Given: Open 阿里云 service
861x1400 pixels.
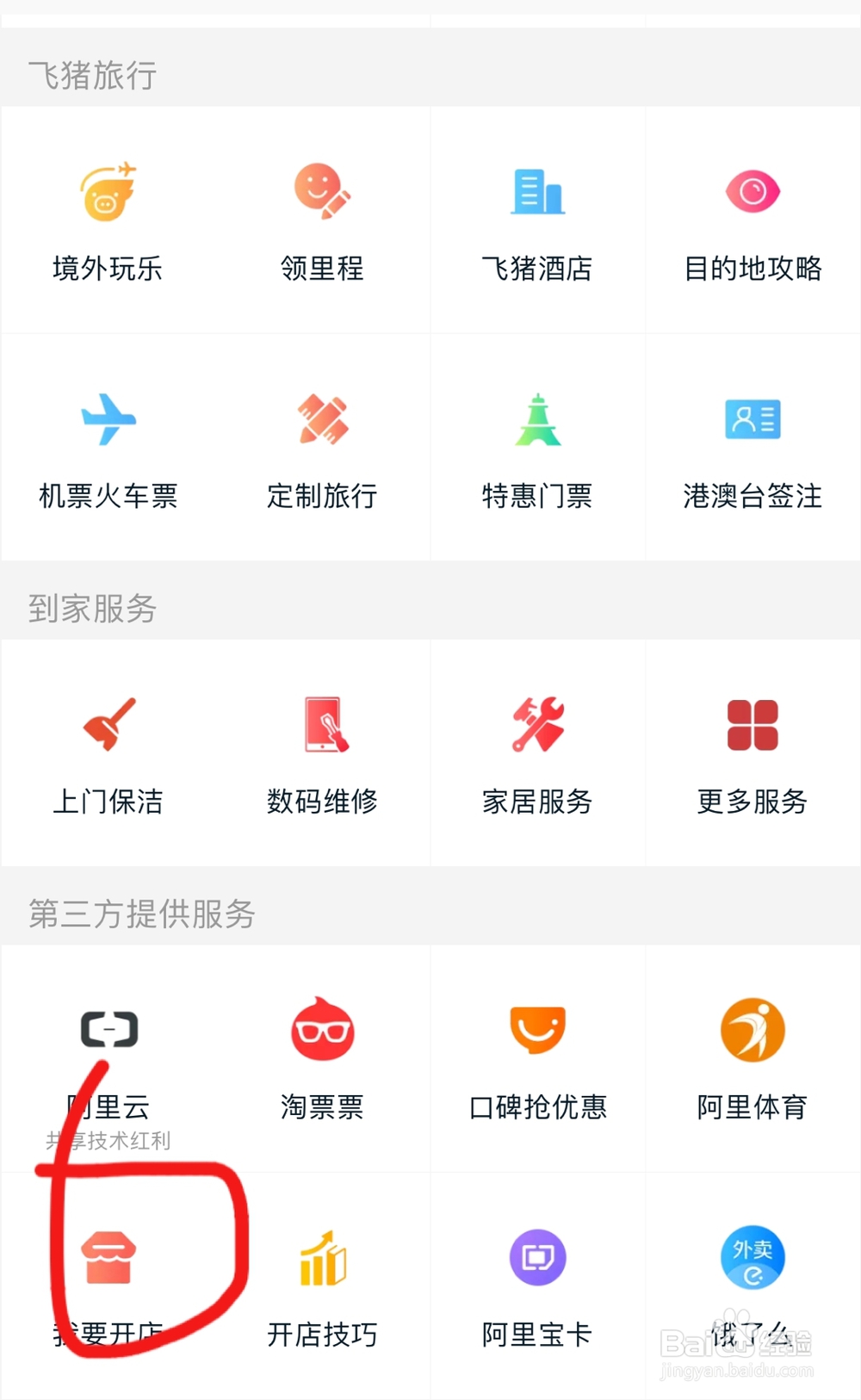Looking at the screenshot, I should click(x=108, y=1059).
